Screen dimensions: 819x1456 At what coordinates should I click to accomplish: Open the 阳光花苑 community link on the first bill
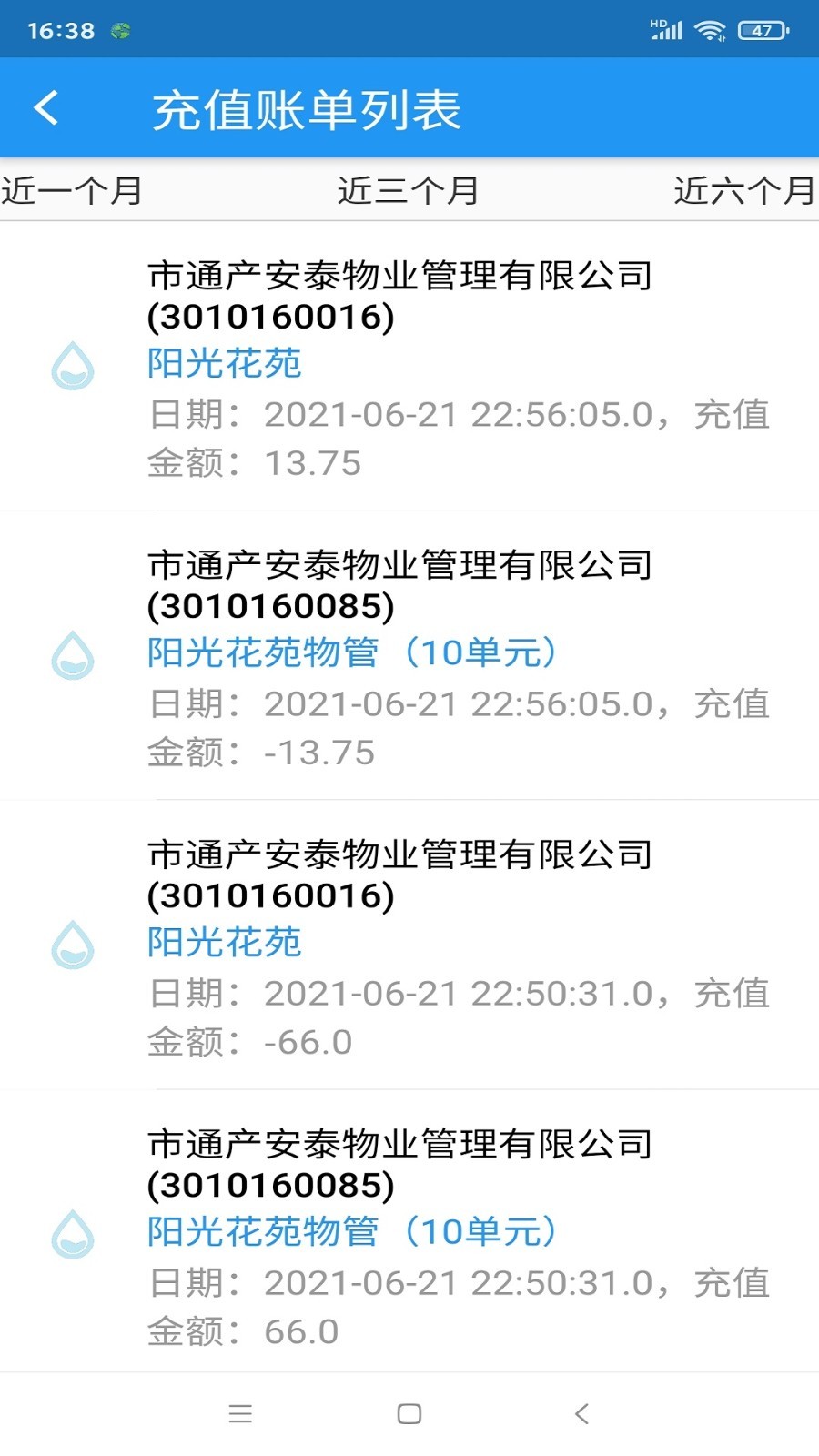tap(226, 362)
